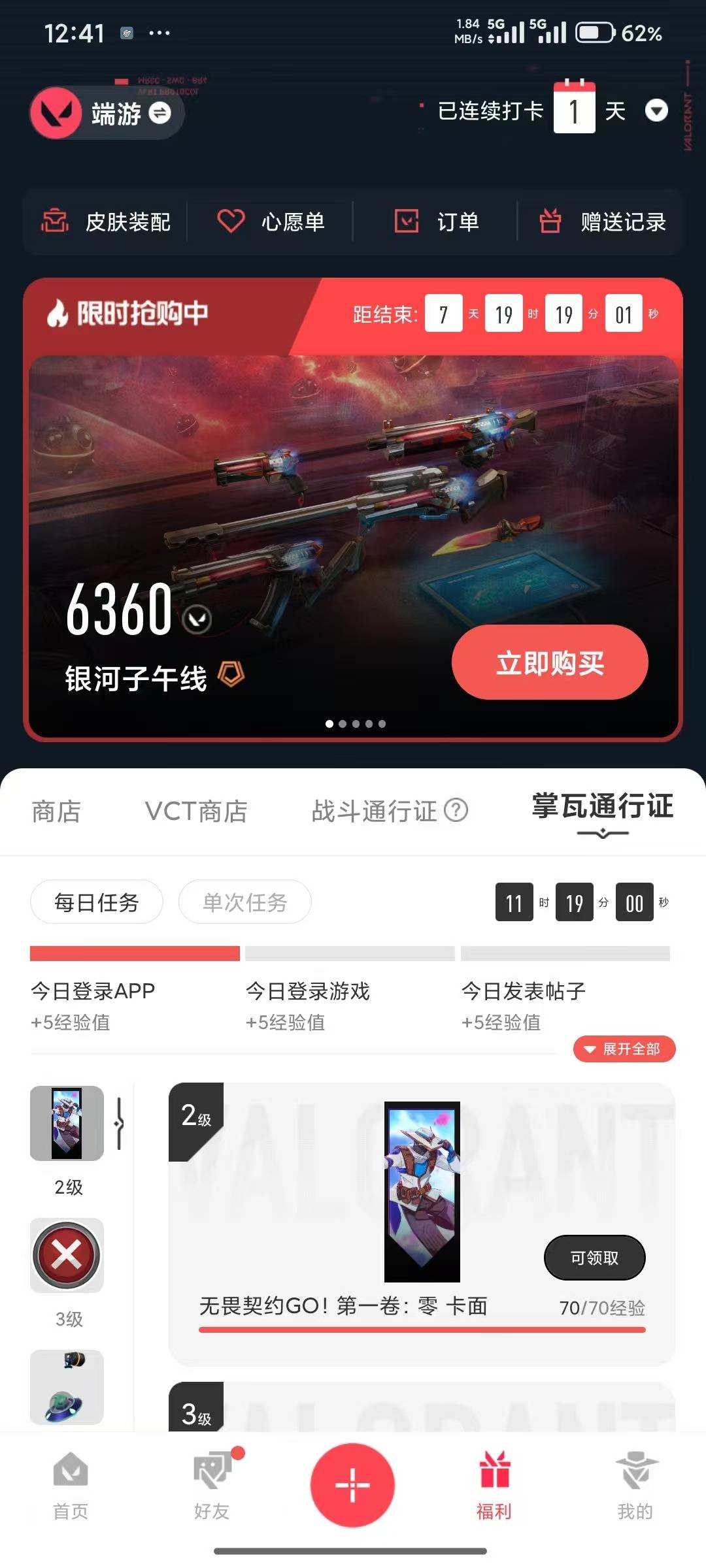
Task: Open the check-in streak dropdown arrow
Action: [x=657, y=112]
